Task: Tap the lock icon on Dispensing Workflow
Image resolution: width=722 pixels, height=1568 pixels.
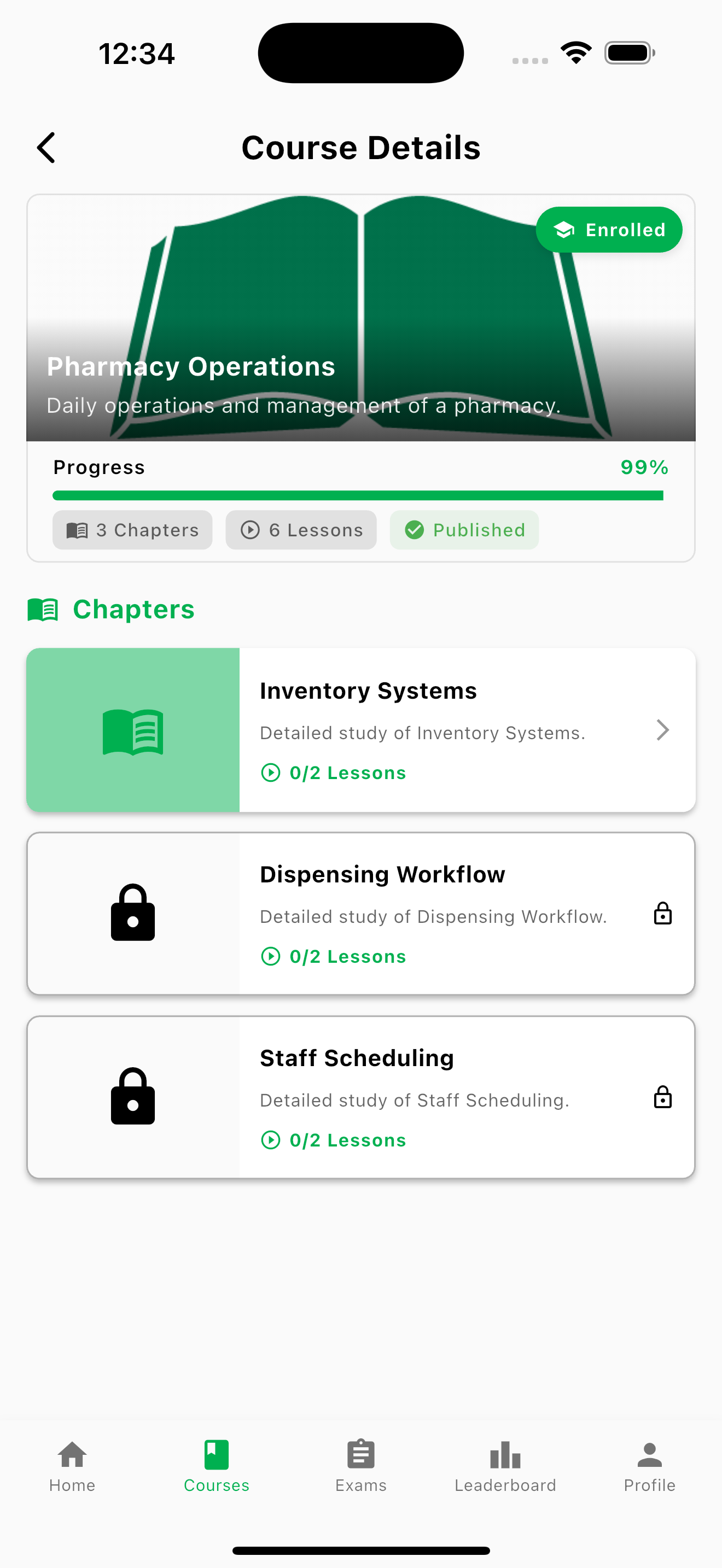Action: (133, 913)
